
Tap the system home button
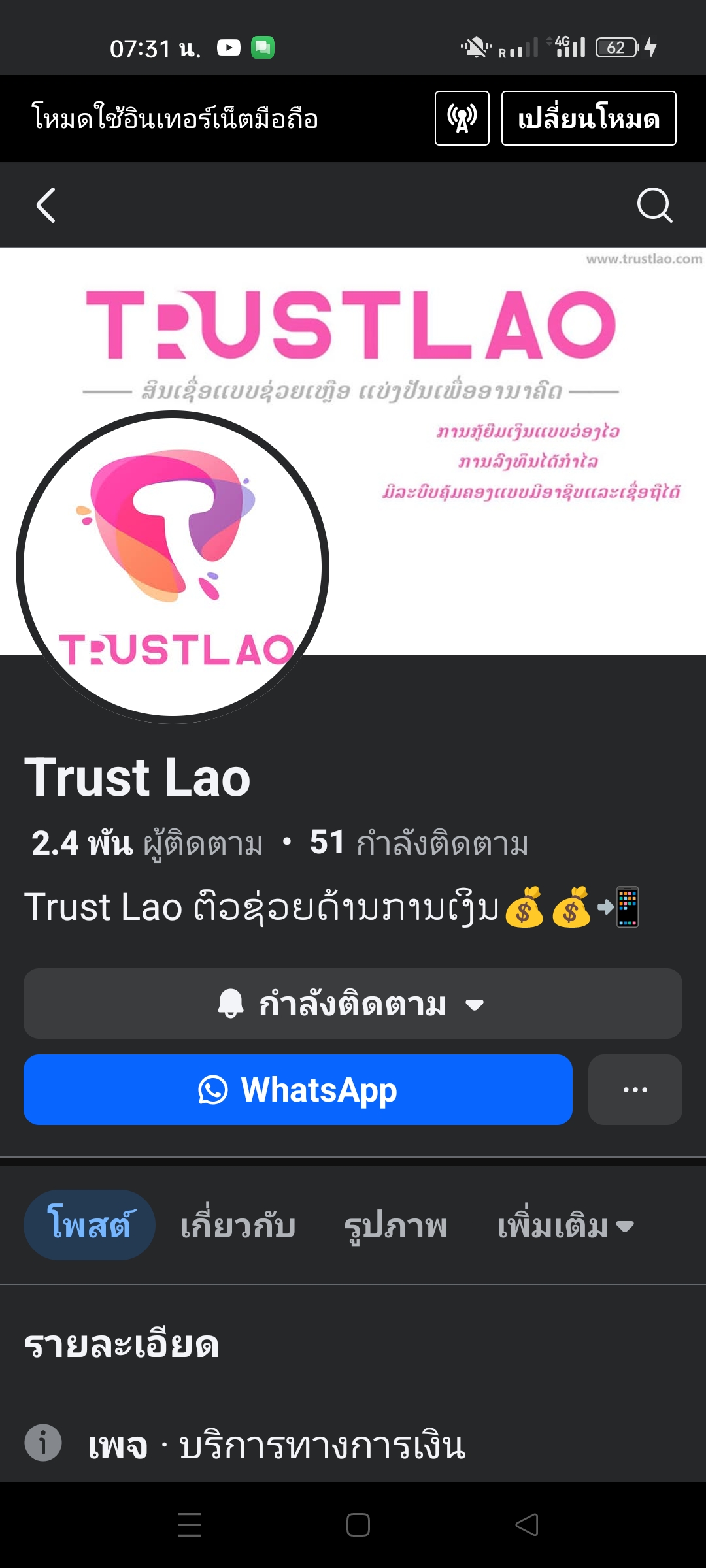coord(358,1525)
